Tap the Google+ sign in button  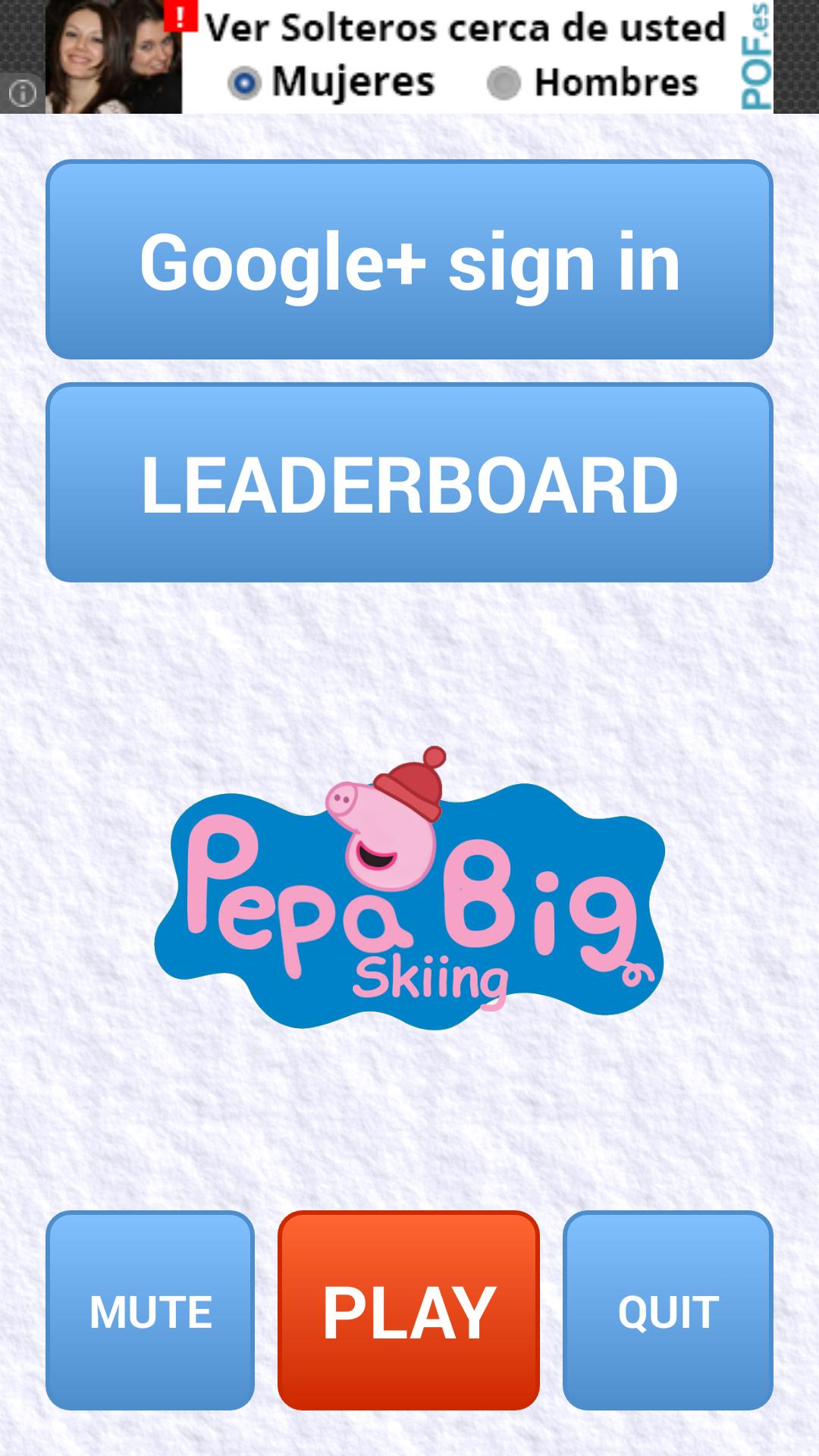[x=409, y=260]
